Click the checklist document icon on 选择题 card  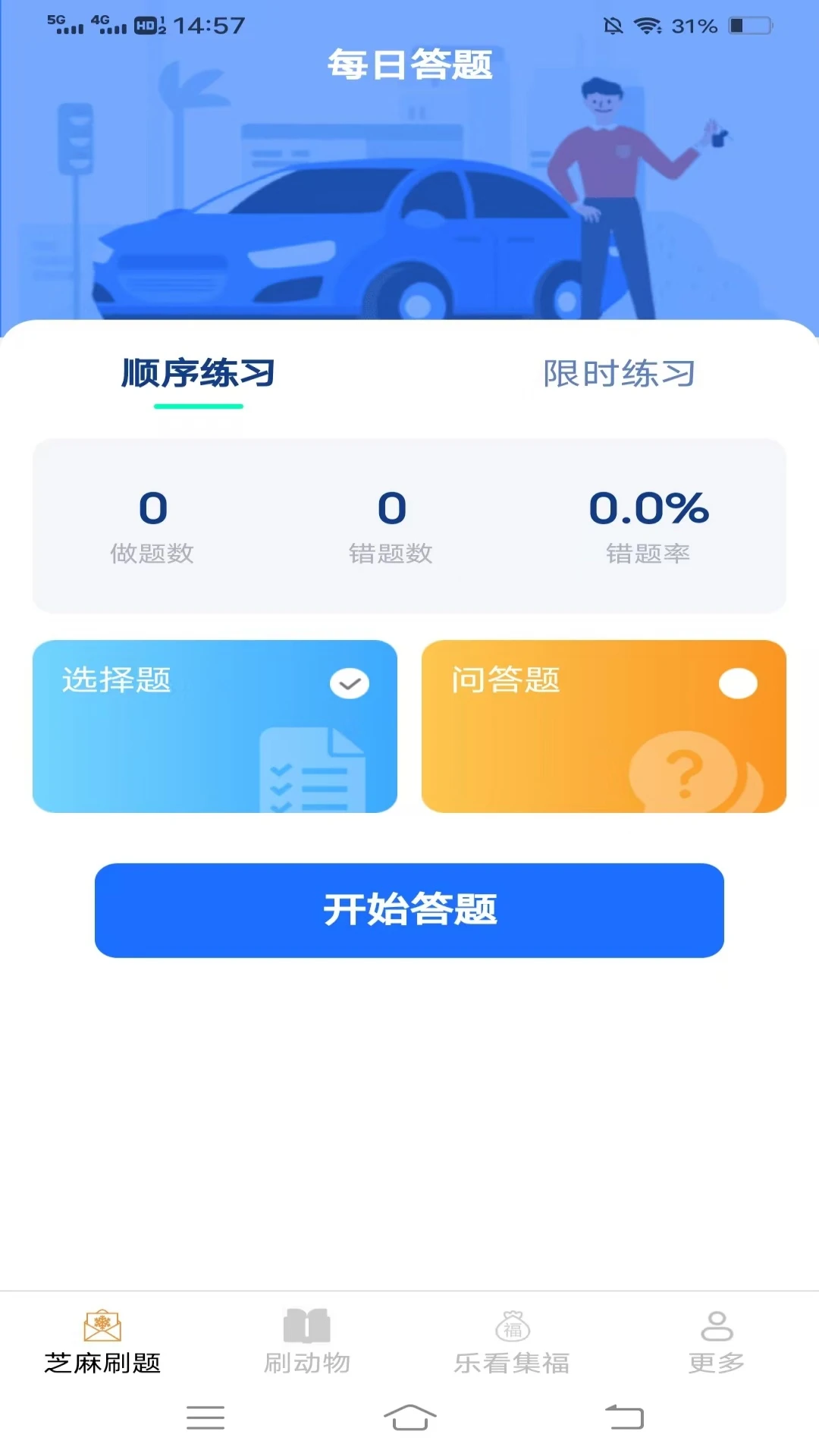click(x=311, y=767)
